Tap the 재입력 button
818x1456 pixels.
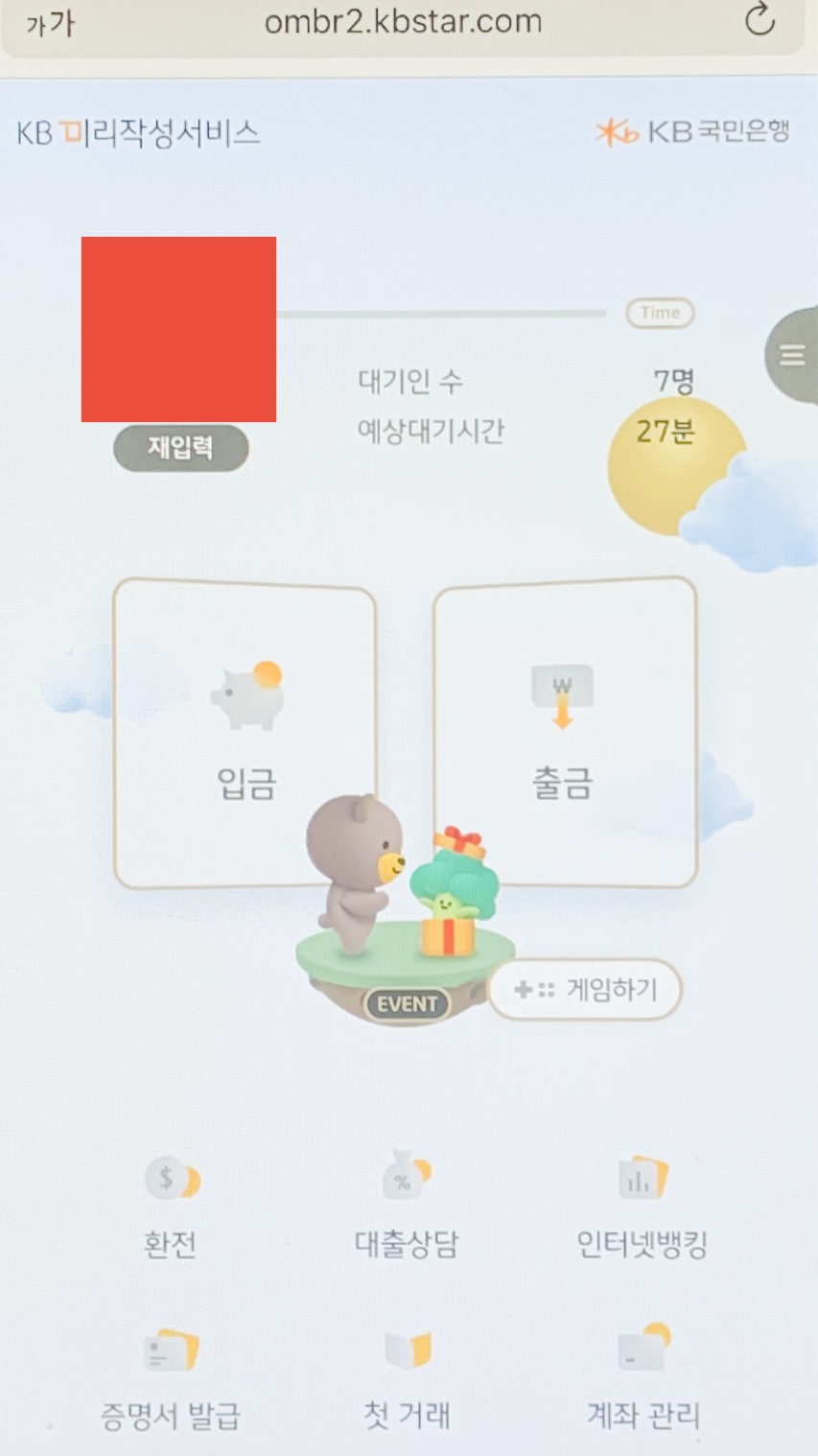tap(180, 448)
